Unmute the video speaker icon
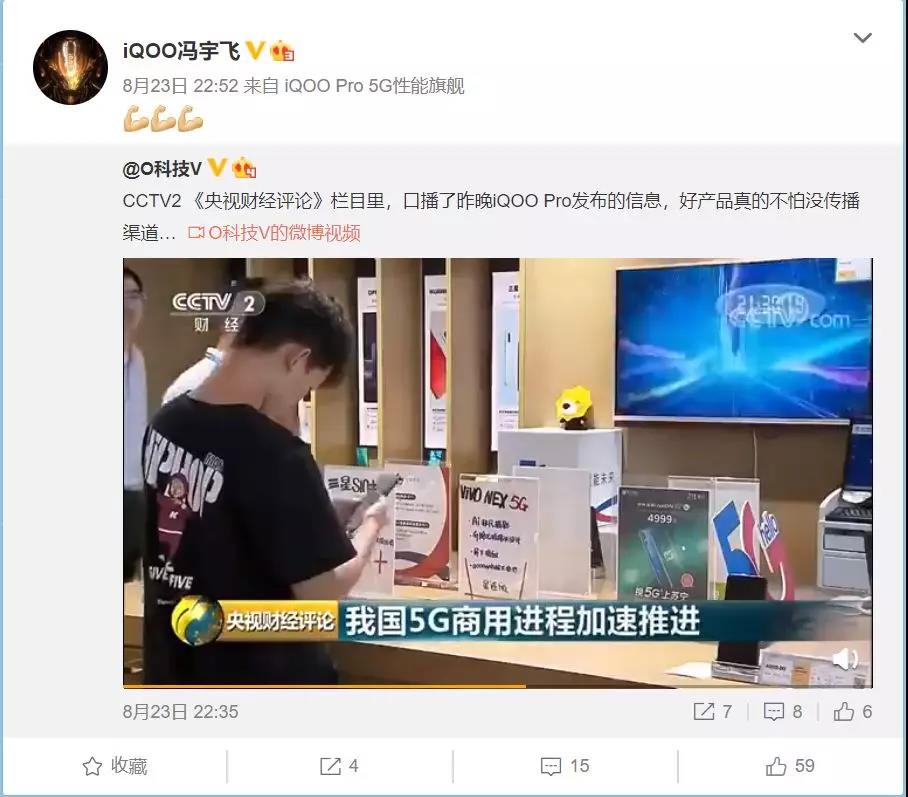This screenshot has width=908, height=797. click(845, 658)
